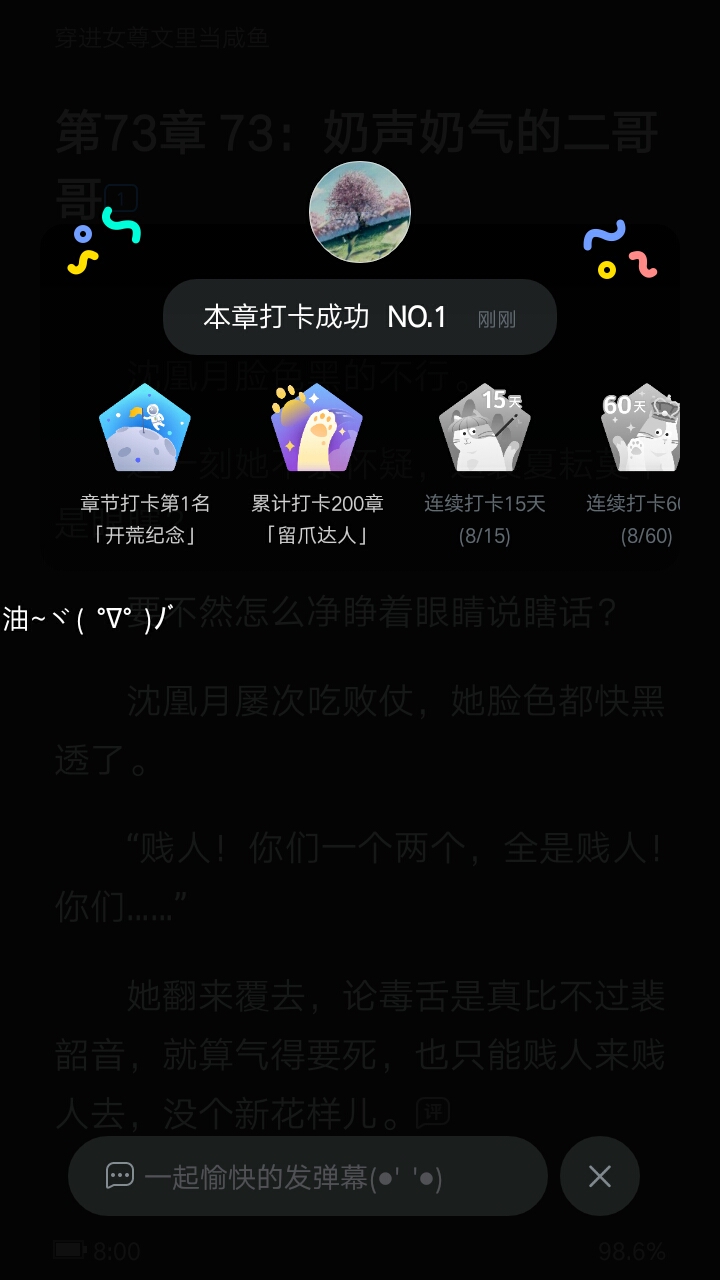This screenshot has height=1280, width=720.
Task: Open the 「留爪达人」 200-chapter badge
Action: pyautogui.click(x=317, y=428)
